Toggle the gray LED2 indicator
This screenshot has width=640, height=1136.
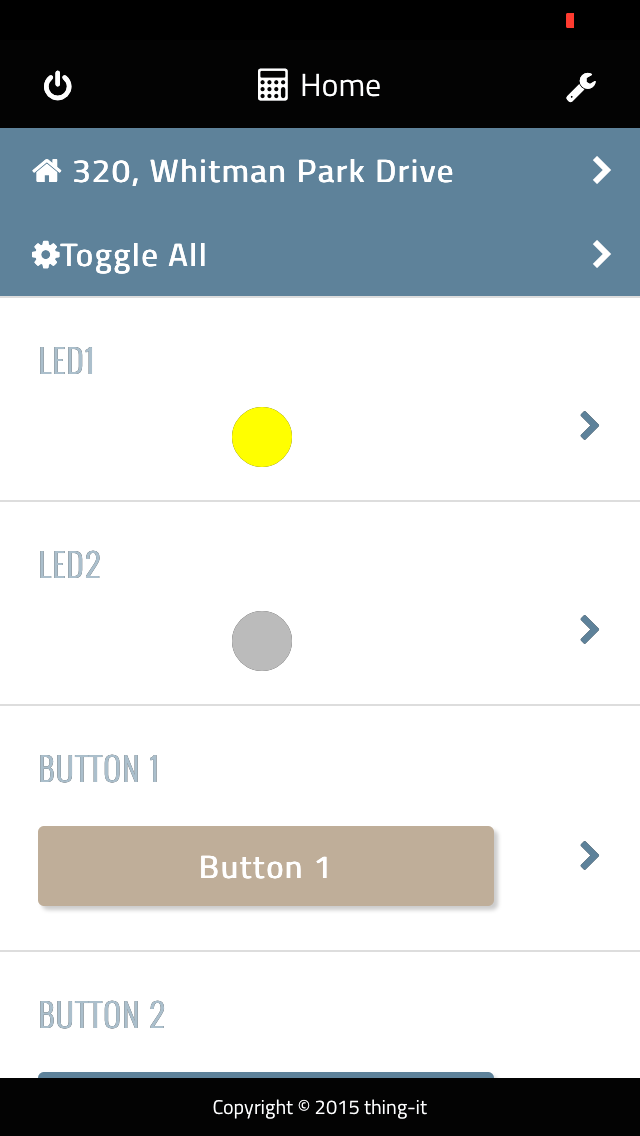[262, 641]
